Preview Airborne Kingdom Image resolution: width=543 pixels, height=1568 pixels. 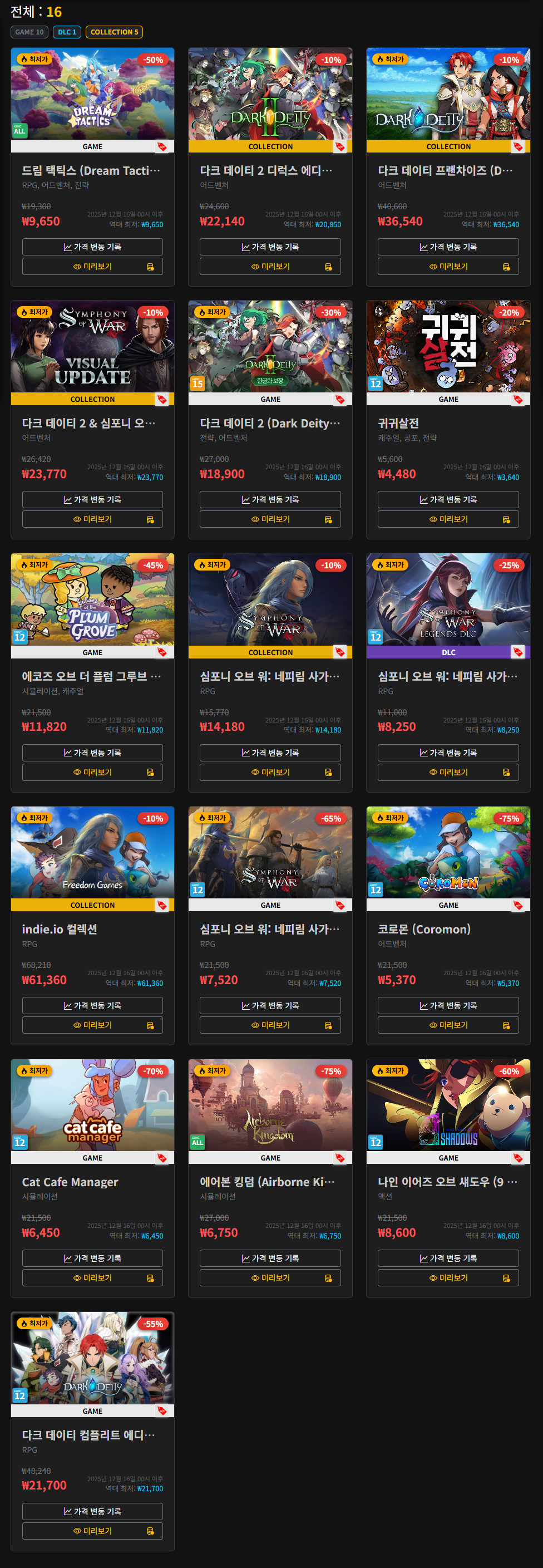coord(270,1277)
